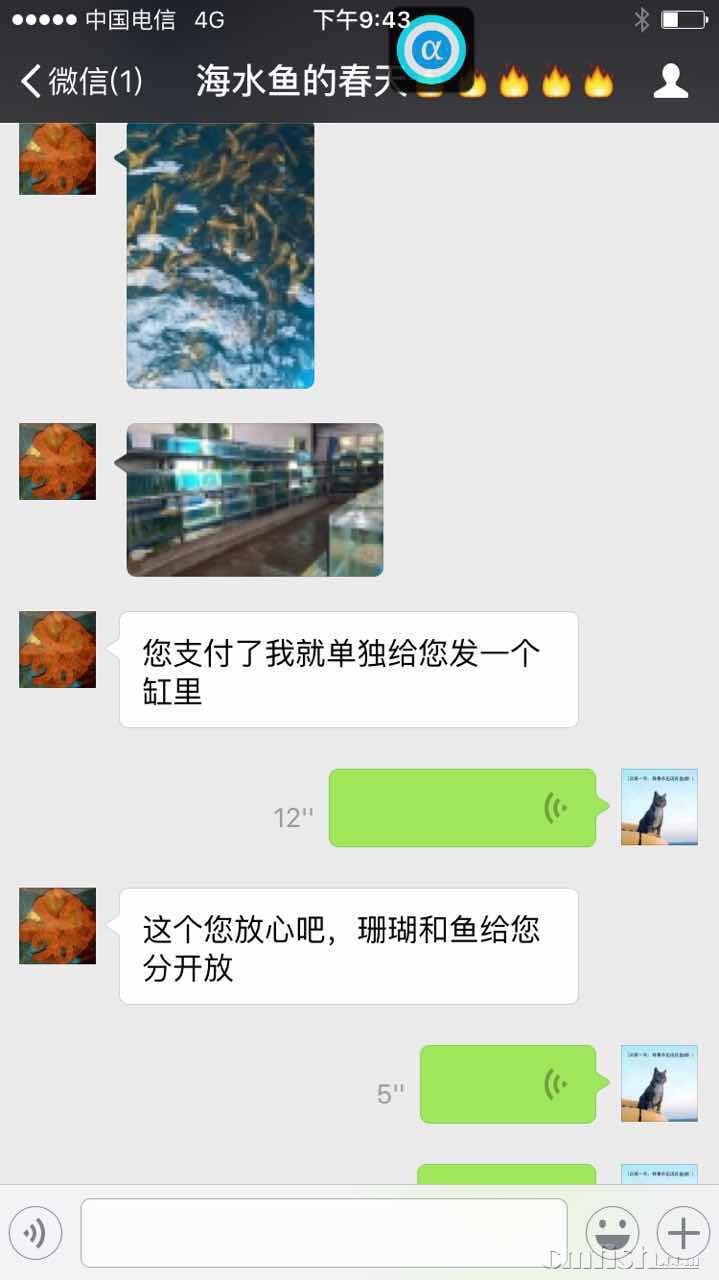Tap my cat avatar beside the 12'' voice message
This screenshot has height=1280, width=719.
tap(659, 808)
